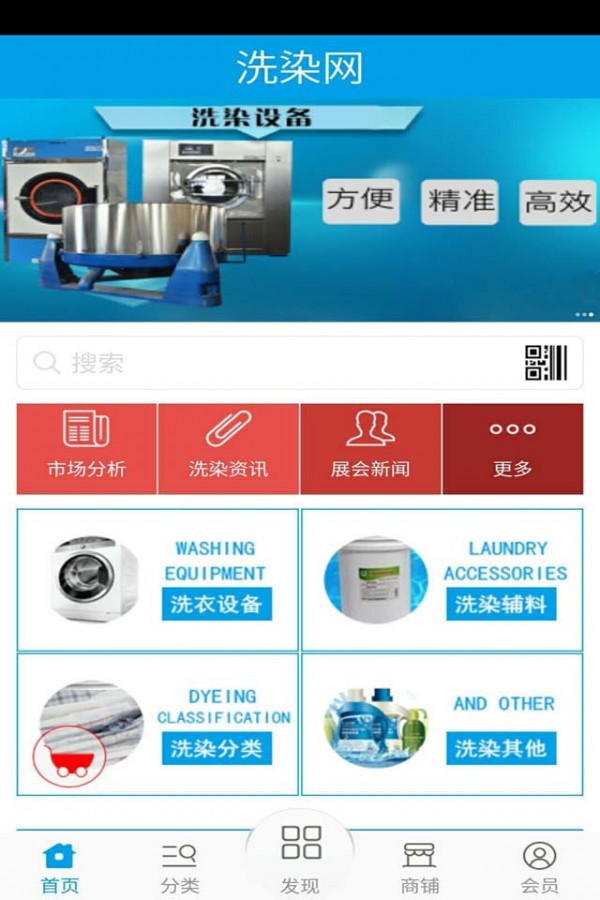Switch to the 发现 tab
Image resolution: width=600 pixels, height=900 pixels.
point(300,857)
